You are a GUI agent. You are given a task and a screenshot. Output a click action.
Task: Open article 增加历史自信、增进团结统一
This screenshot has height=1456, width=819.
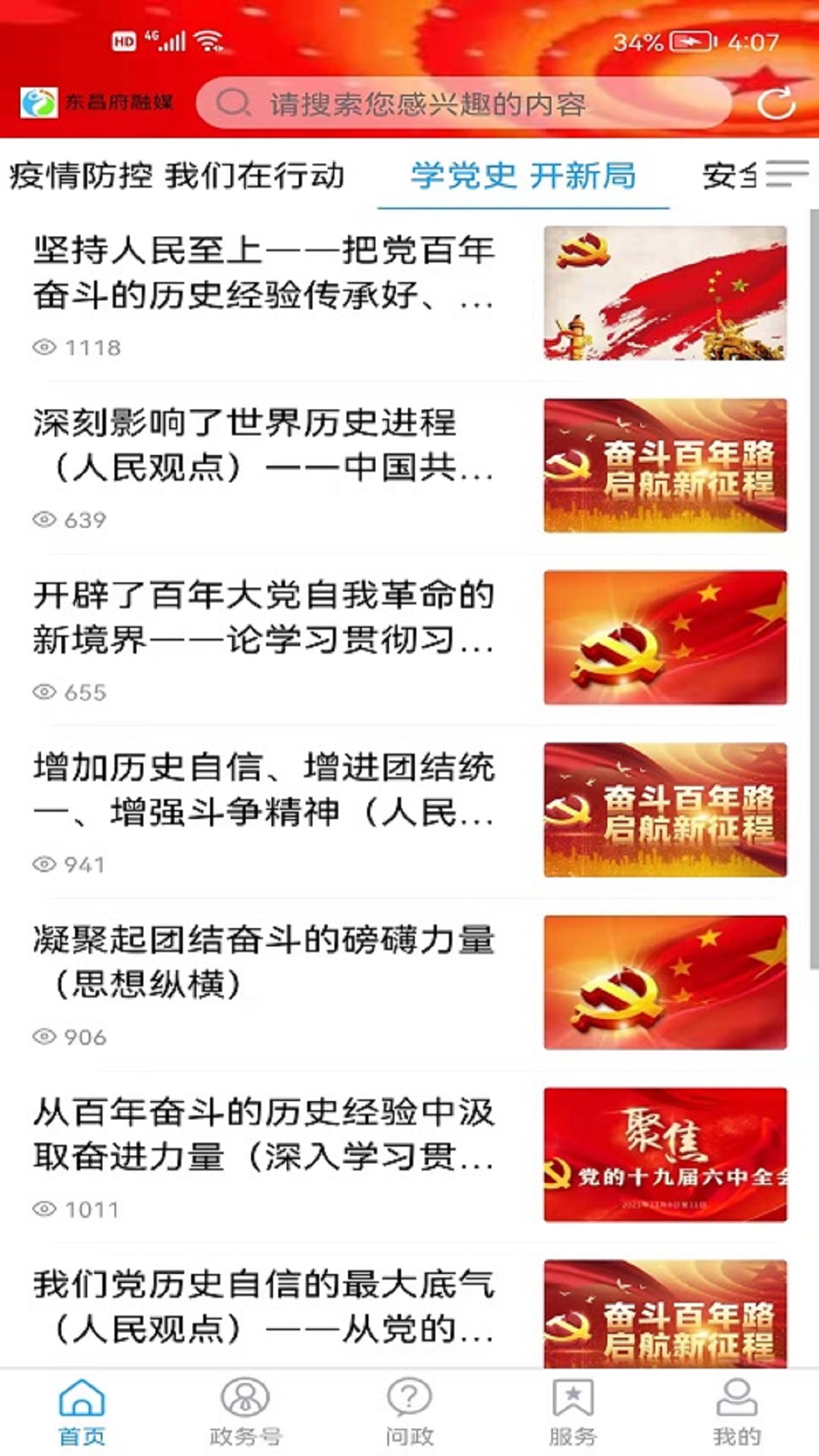pyautogui.click(x=264, y=789)
